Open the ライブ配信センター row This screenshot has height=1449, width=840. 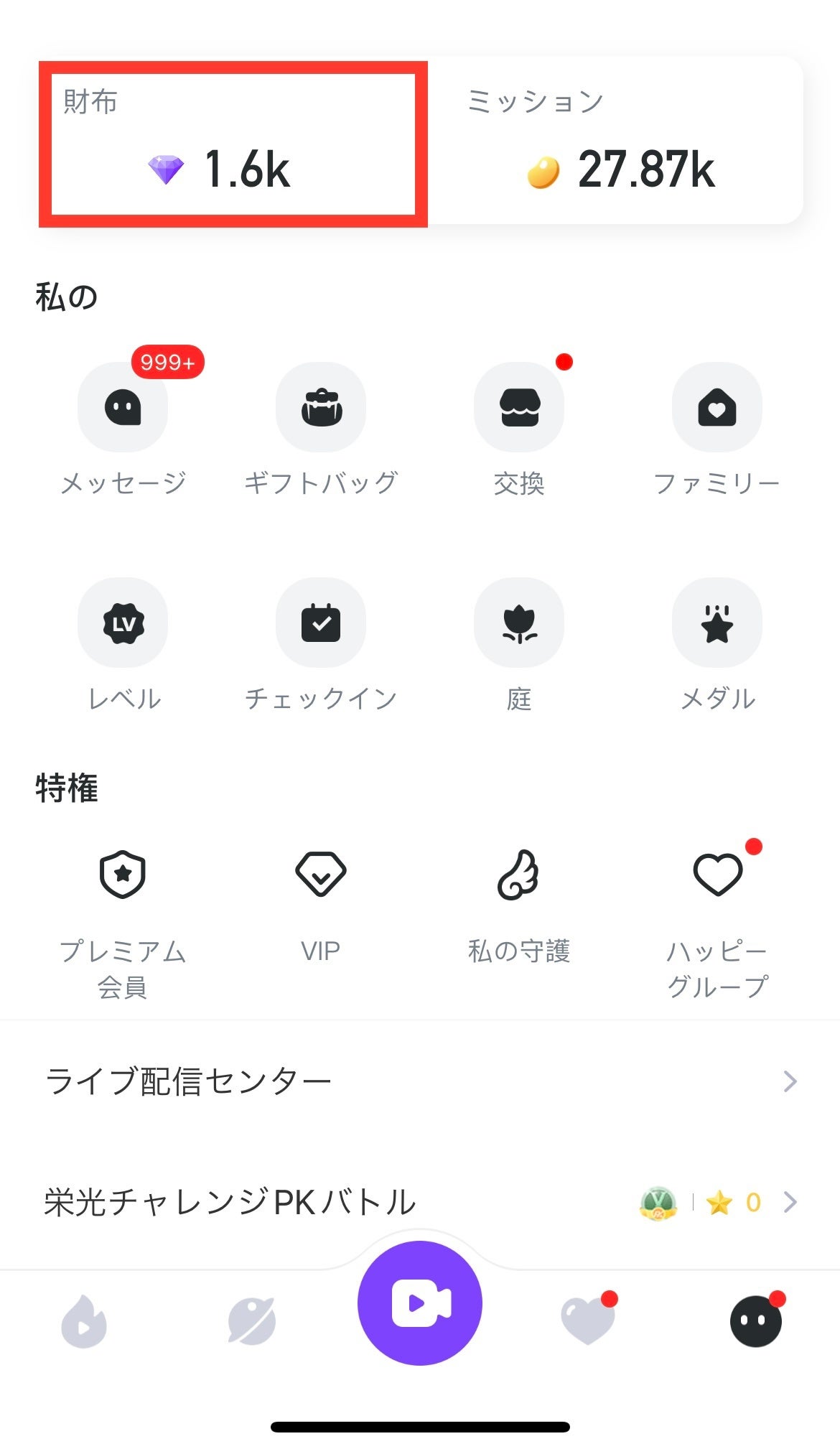tap(420, 1081)
